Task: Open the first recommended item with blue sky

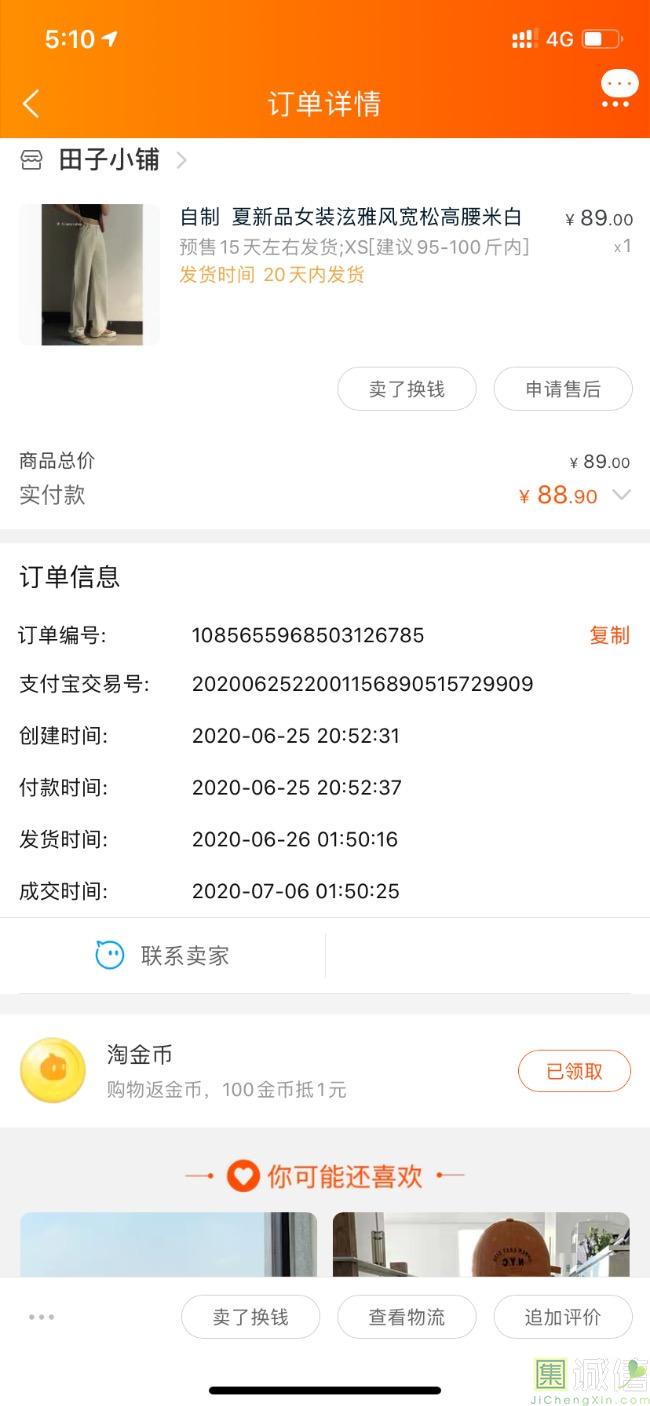Action: coord(168,1244)
